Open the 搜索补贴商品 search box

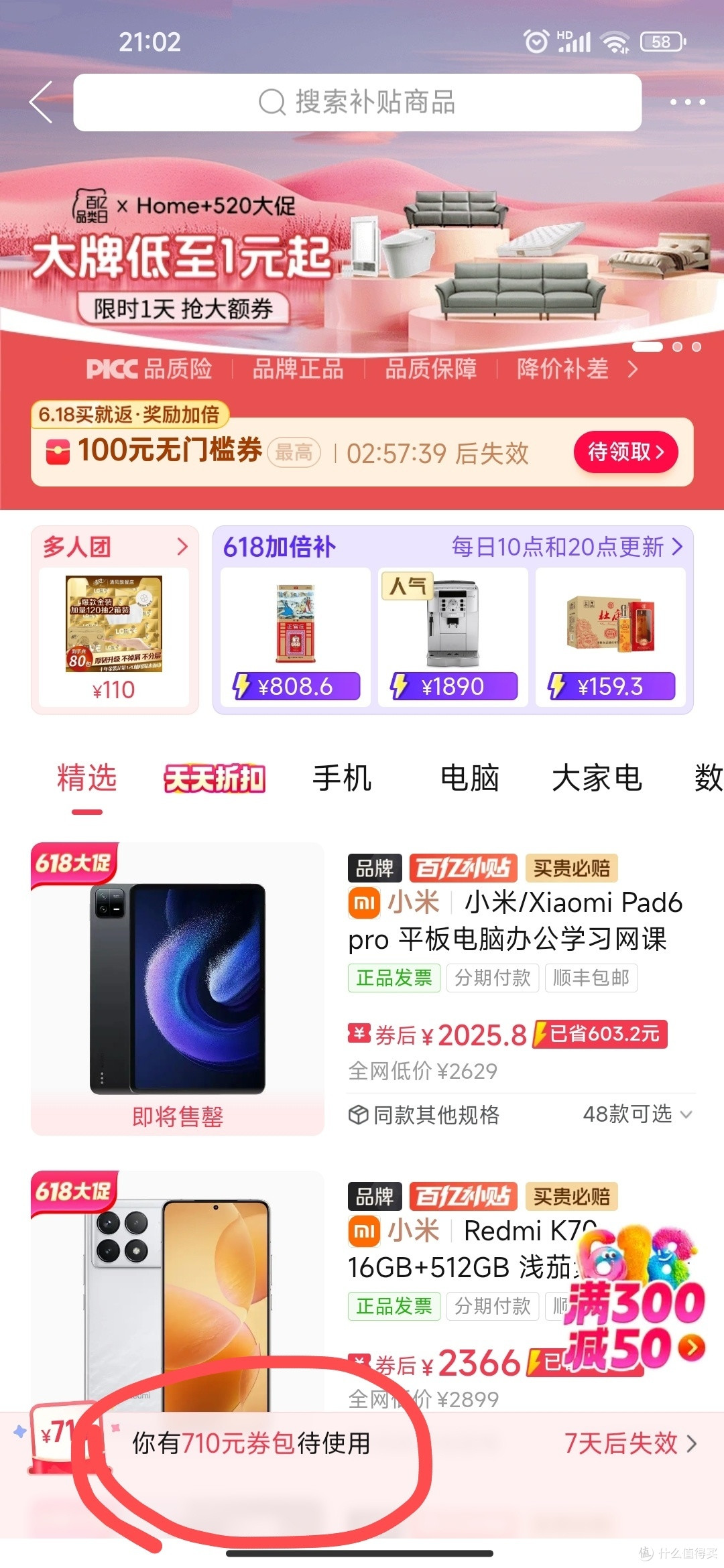coord(357,103)
